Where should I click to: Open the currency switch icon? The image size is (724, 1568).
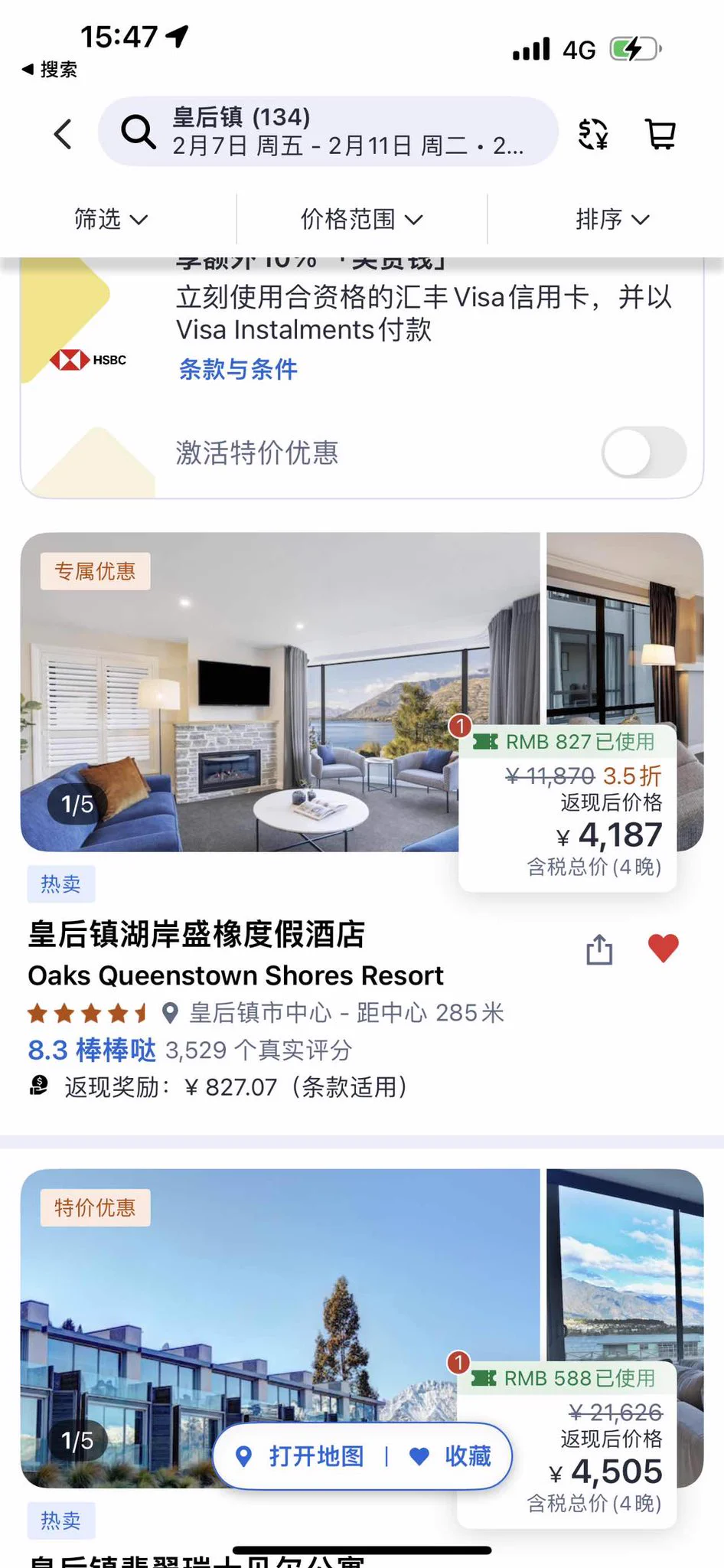(x=593, y=134)
